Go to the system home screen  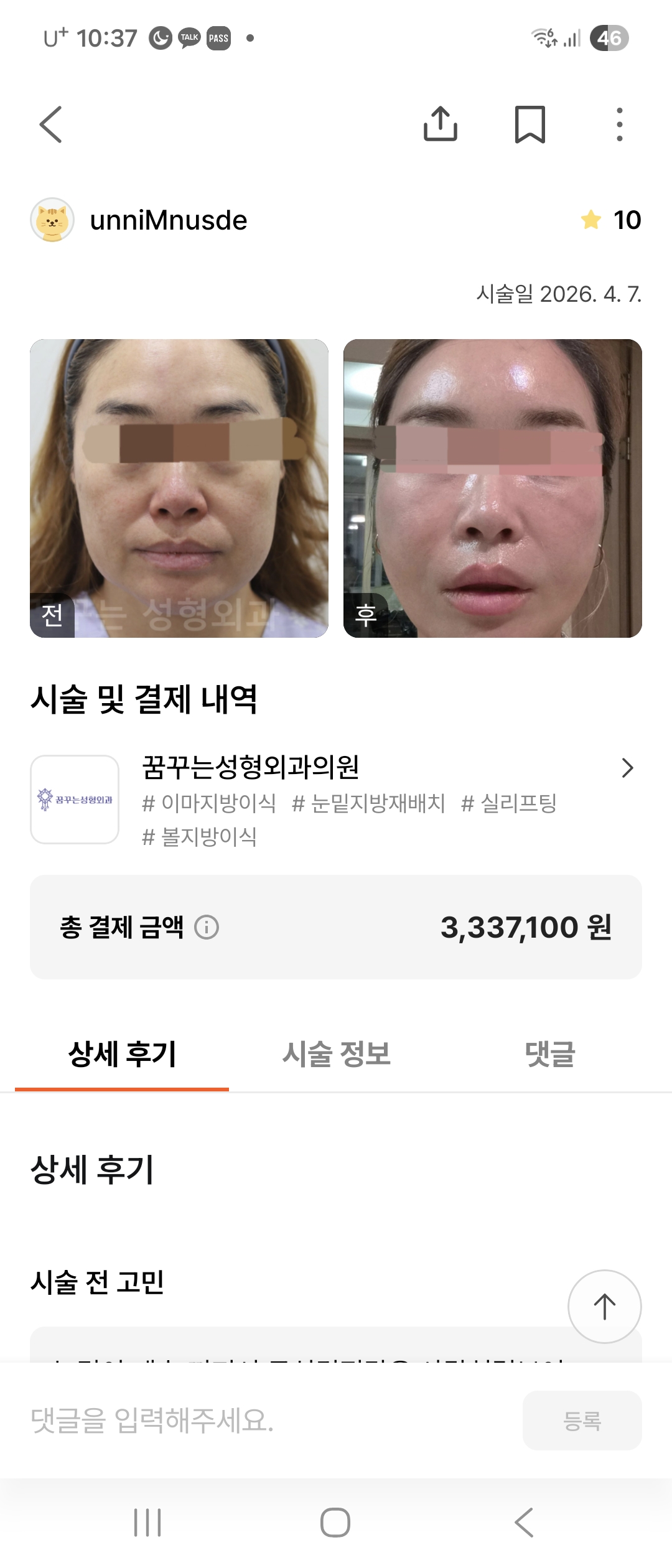[335, 1523]
